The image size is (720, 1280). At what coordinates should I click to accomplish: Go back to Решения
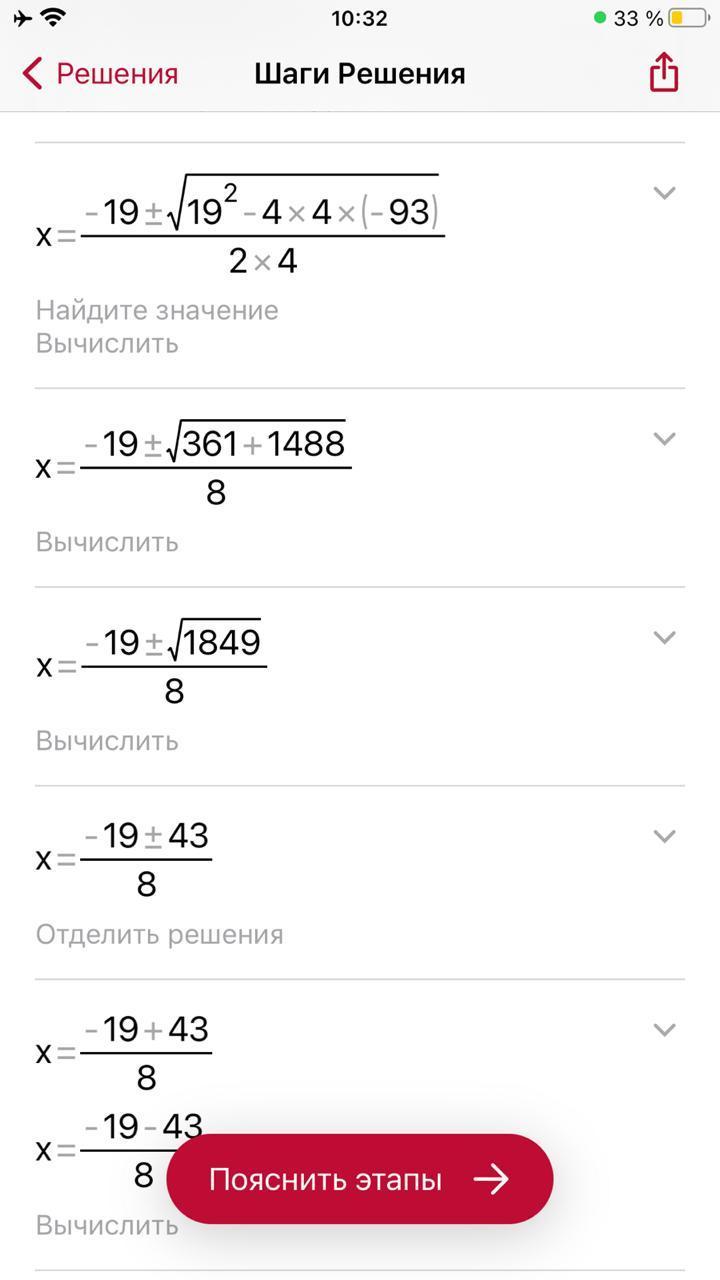point(100,74)
